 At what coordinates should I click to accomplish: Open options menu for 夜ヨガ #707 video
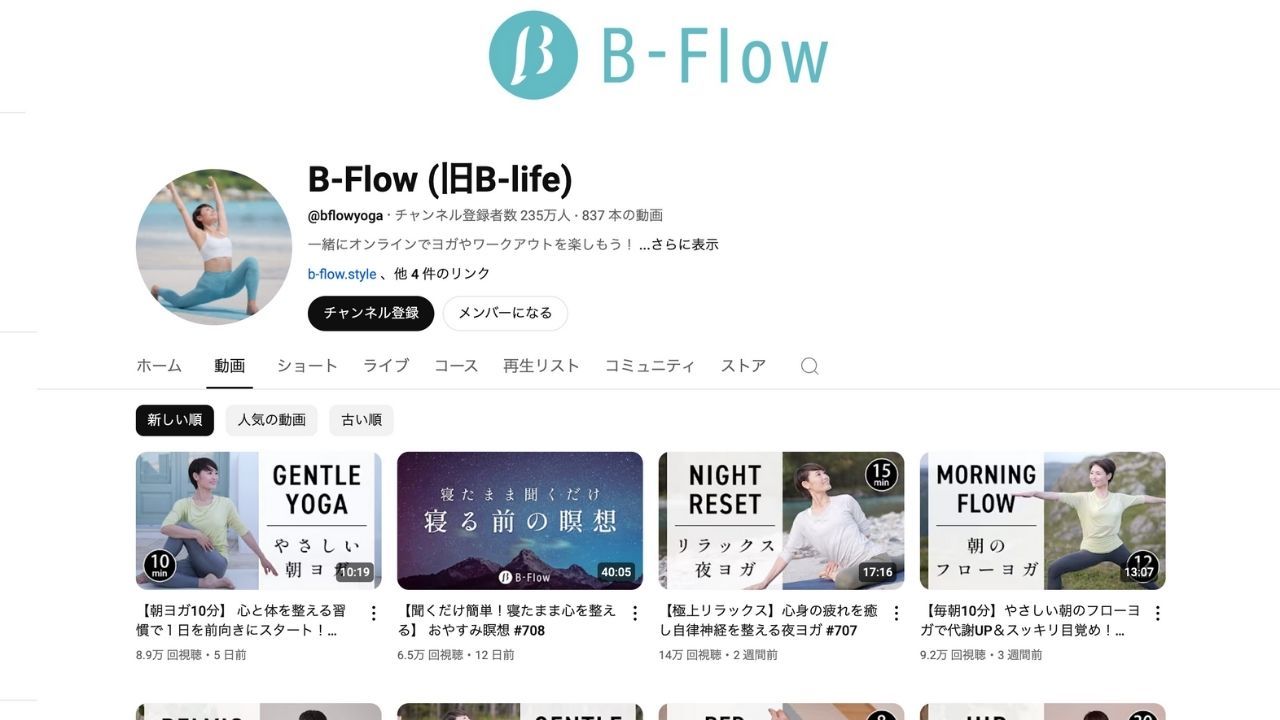click(x=896, y=613)
